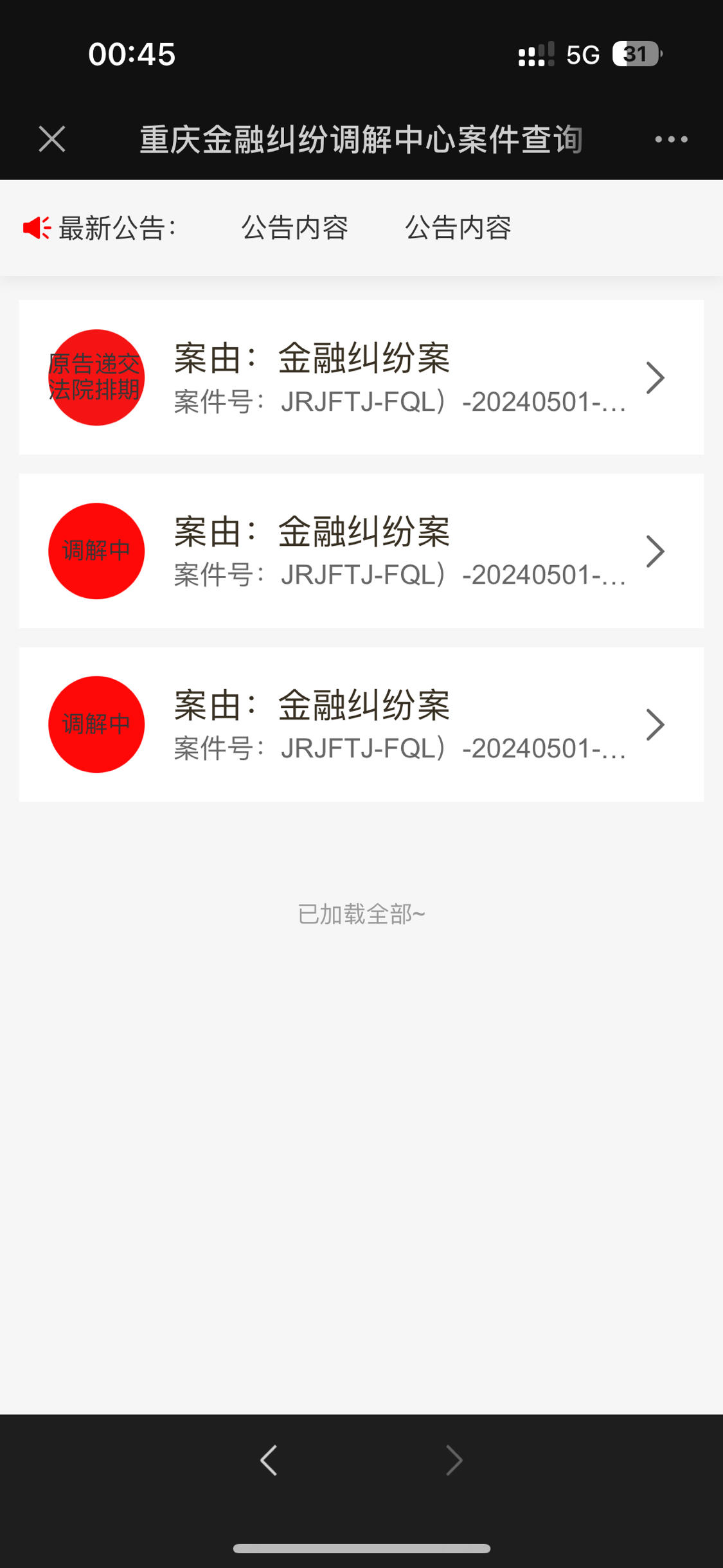
Task: Open the case marked 原告递交法院排期
Action: (x=361, y=377)
